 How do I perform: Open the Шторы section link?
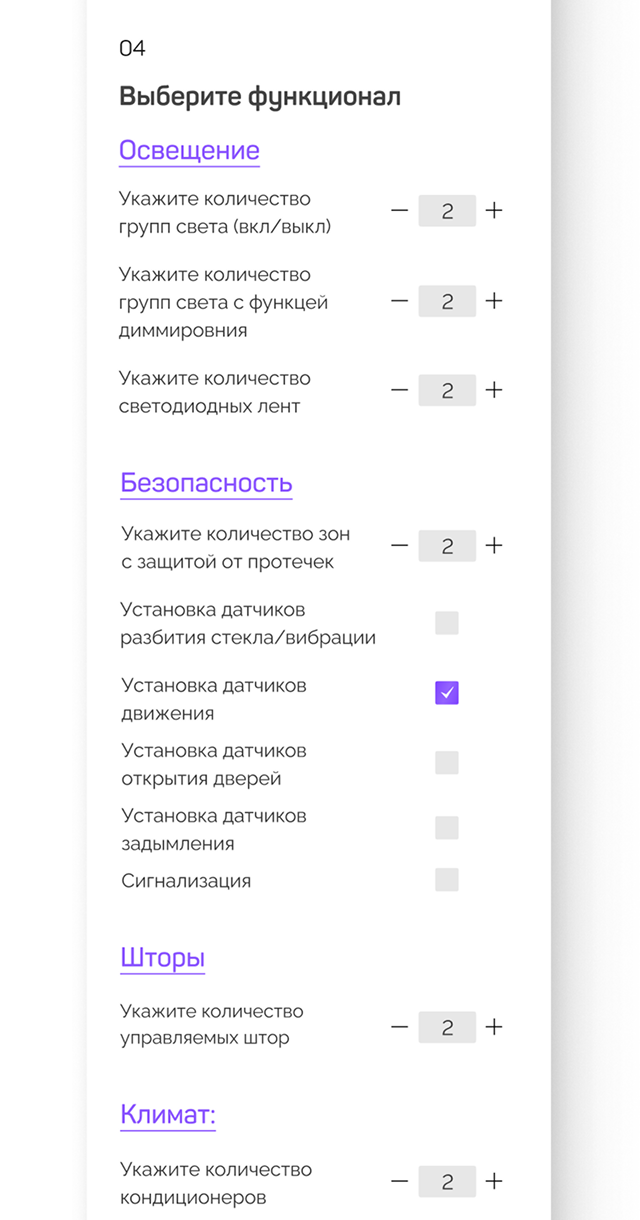pyautogui.click(x=162, y=958)
